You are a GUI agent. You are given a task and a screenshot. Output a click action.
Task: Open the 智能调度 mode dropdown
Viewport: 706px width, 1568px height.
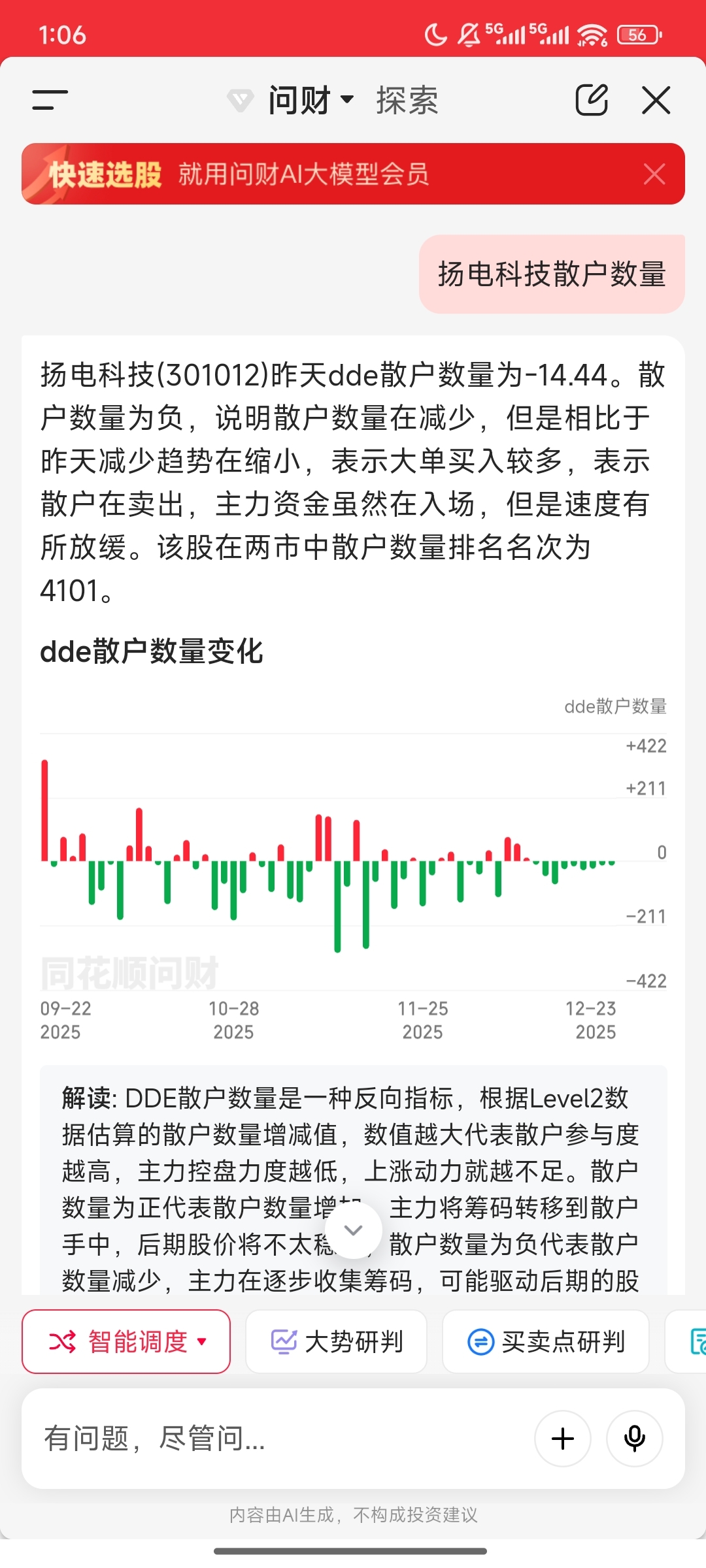(126, 1343)
